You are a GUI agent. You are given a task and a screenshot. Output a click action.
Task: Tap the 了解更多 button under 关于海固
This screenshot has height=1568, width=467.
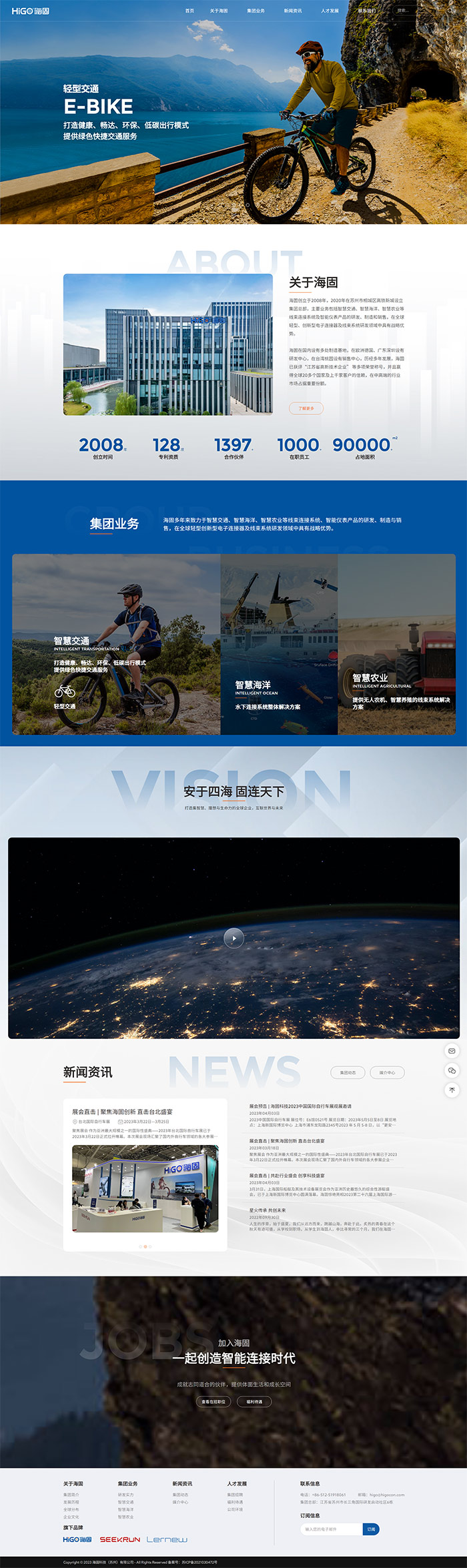click(x=306, y=408)
